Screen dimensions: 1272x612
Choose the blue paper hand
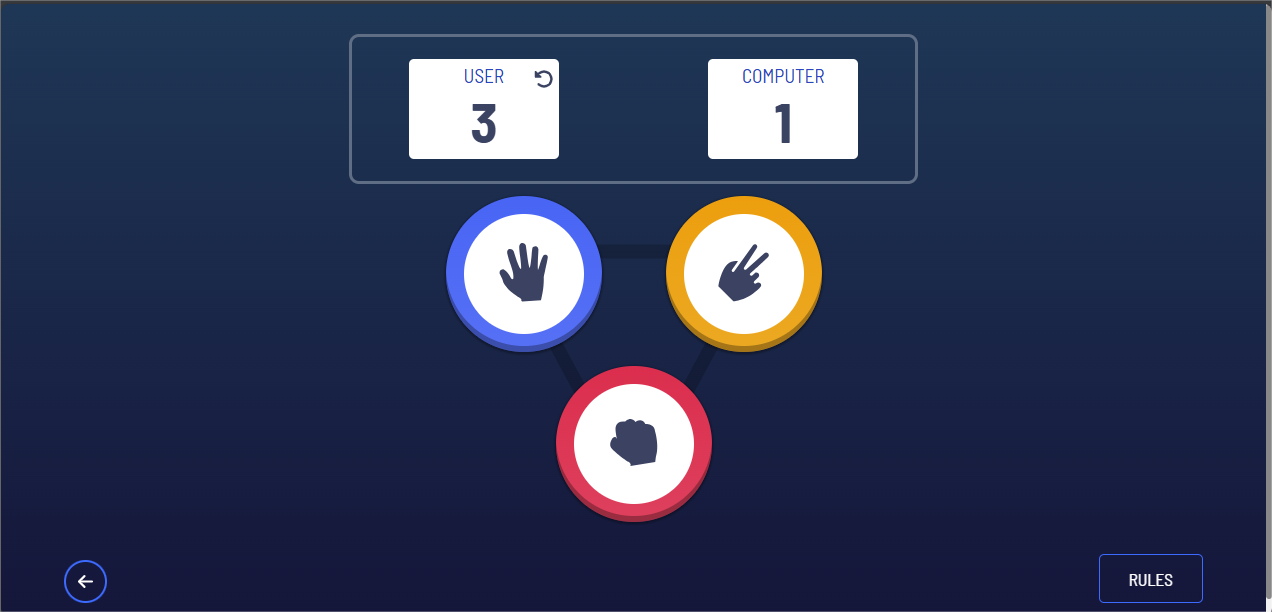pos(523,273)
